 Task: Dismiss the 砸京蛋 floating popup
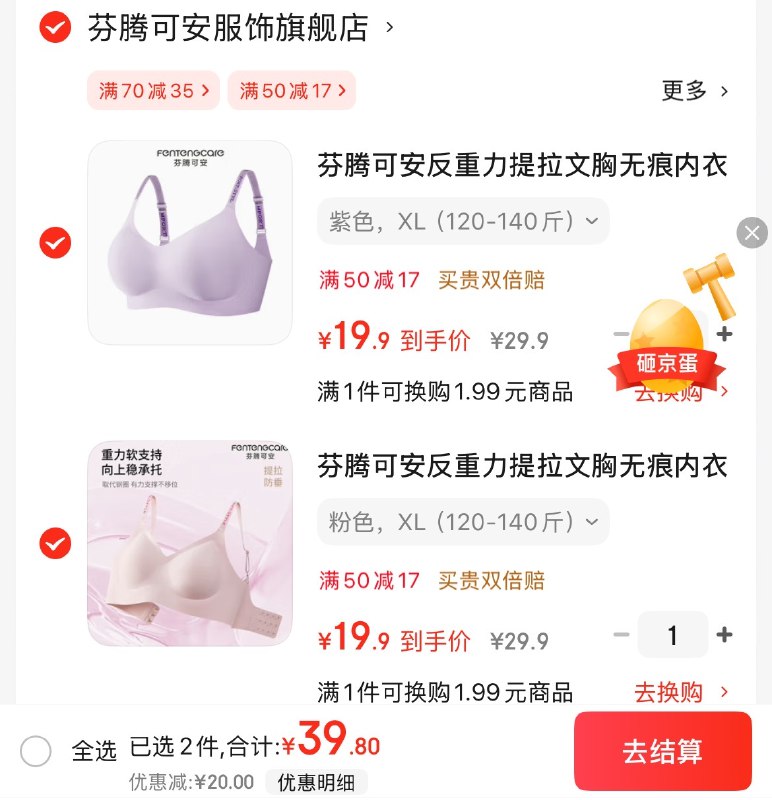[x=752, y=233]
